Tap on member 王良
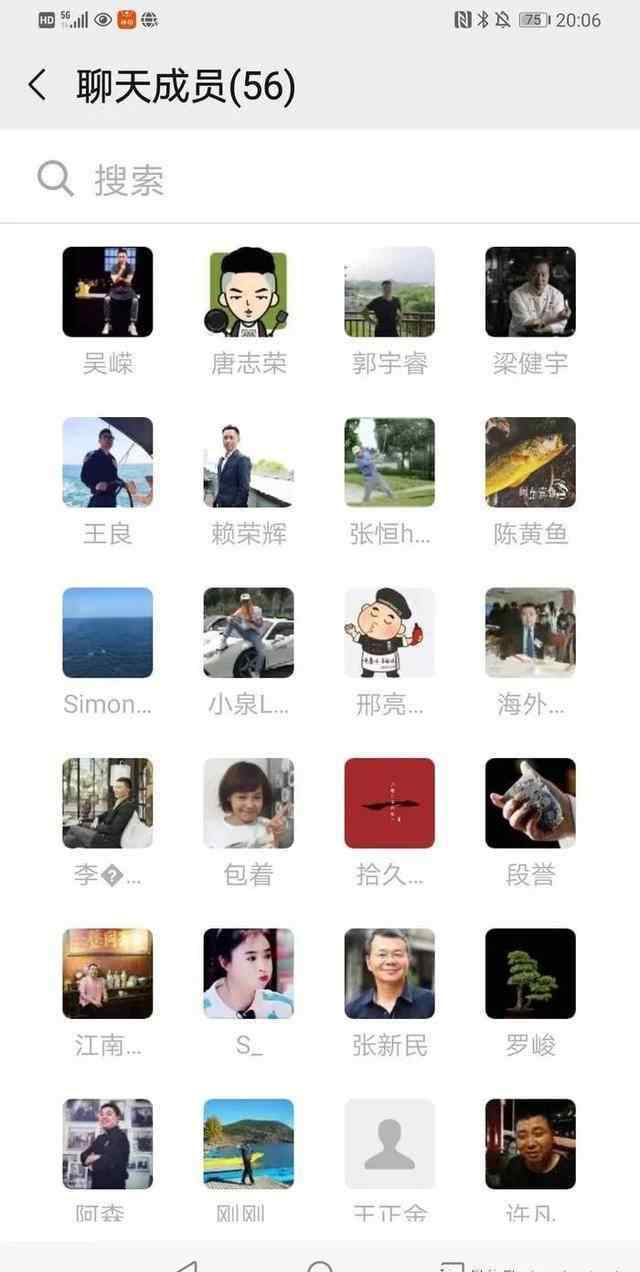This screenshot has width=640, height=1272. click(108, 462)
